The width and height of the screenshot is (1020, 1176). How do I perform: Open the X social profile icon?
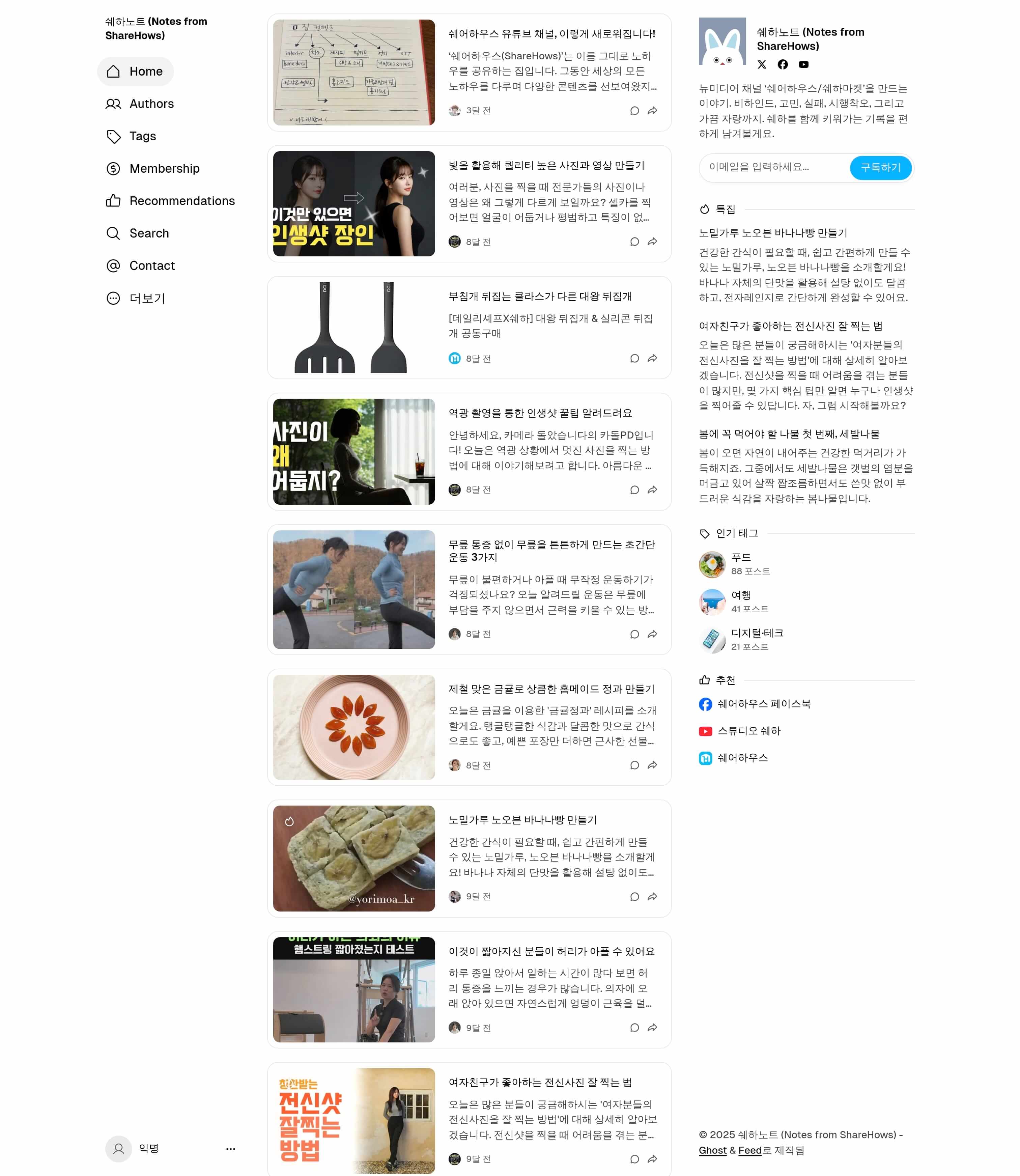point(762,64)
